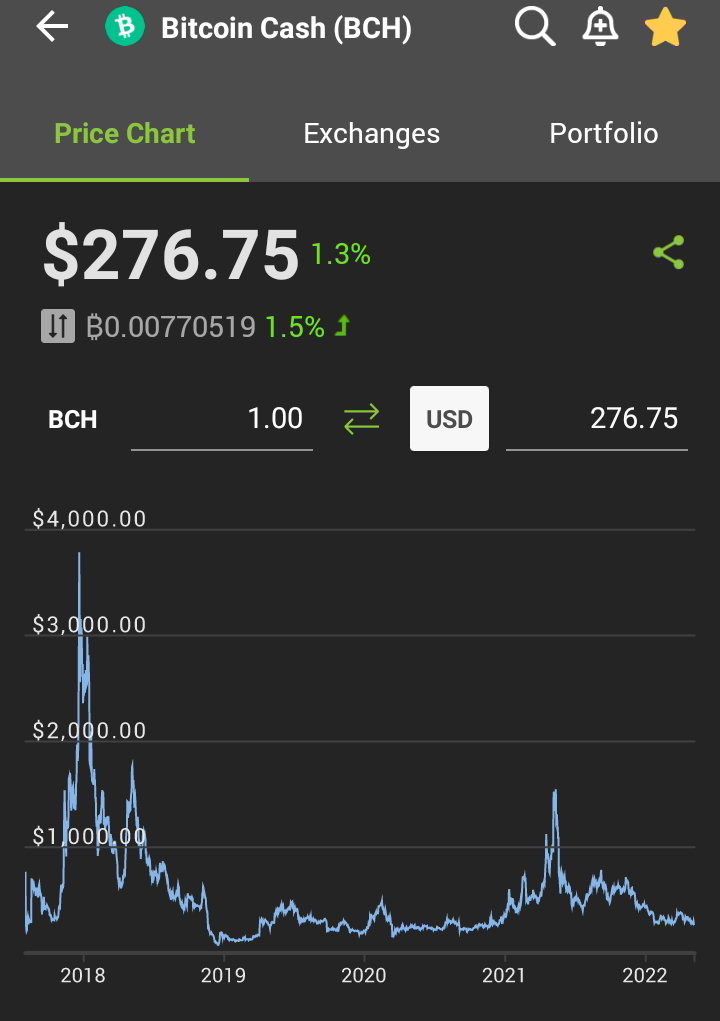Toggle the BTC price display switch icon

click(x=58, y=326)
